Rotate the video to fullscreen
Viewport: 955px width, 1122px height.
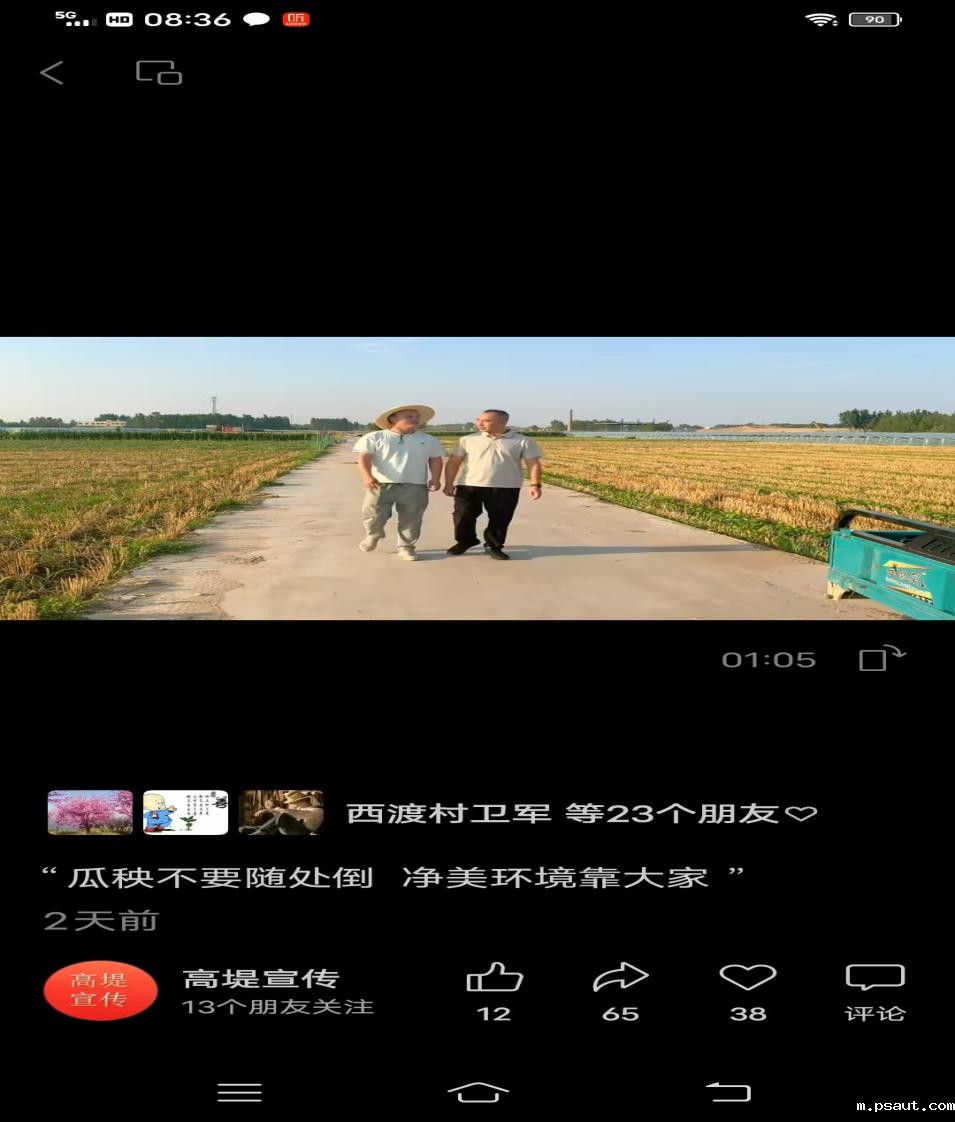(x=881, y=658)
